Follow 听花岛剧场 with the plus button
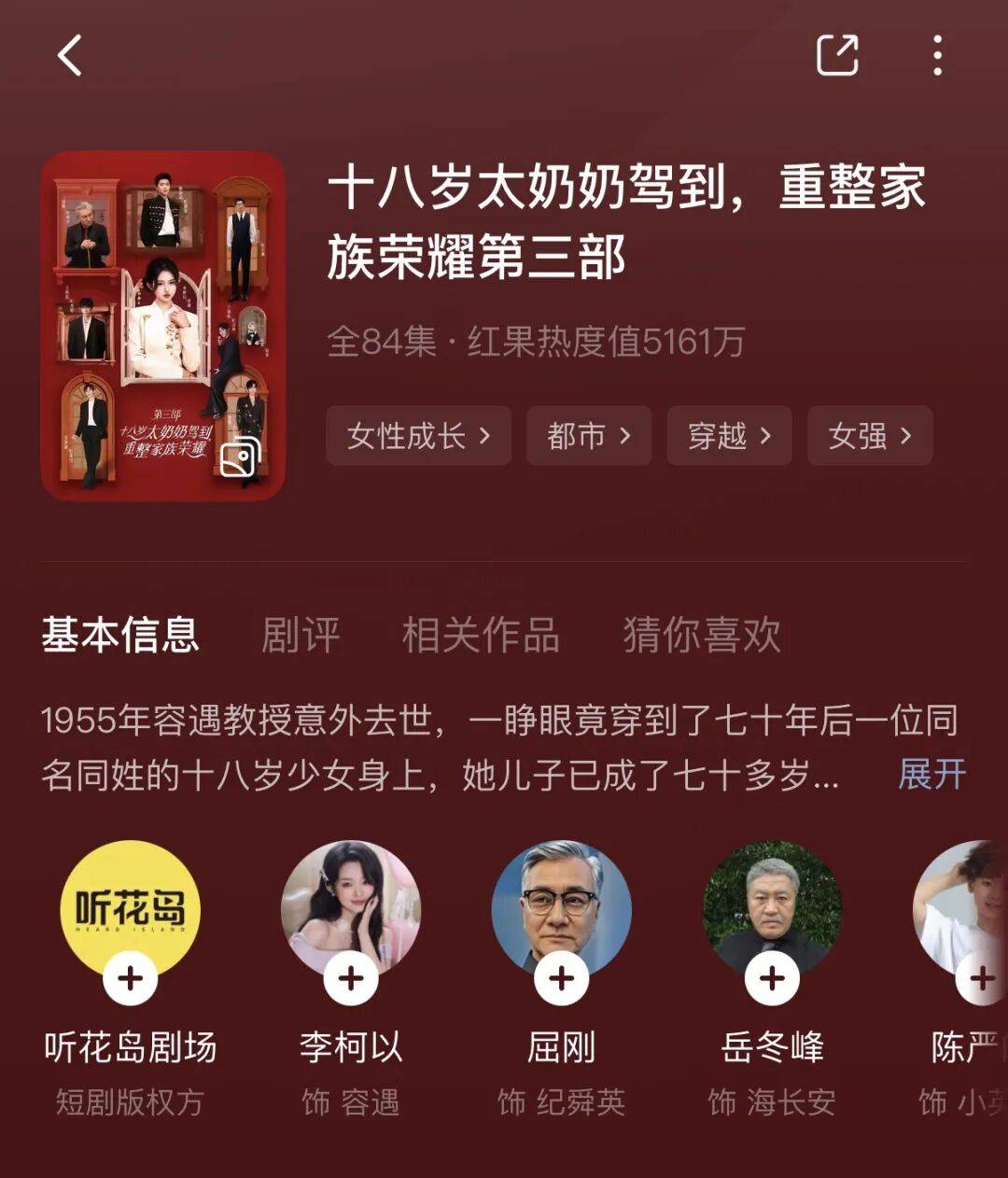Image resolution: width=1008 pixels, height=1178 pixels. 131,978
